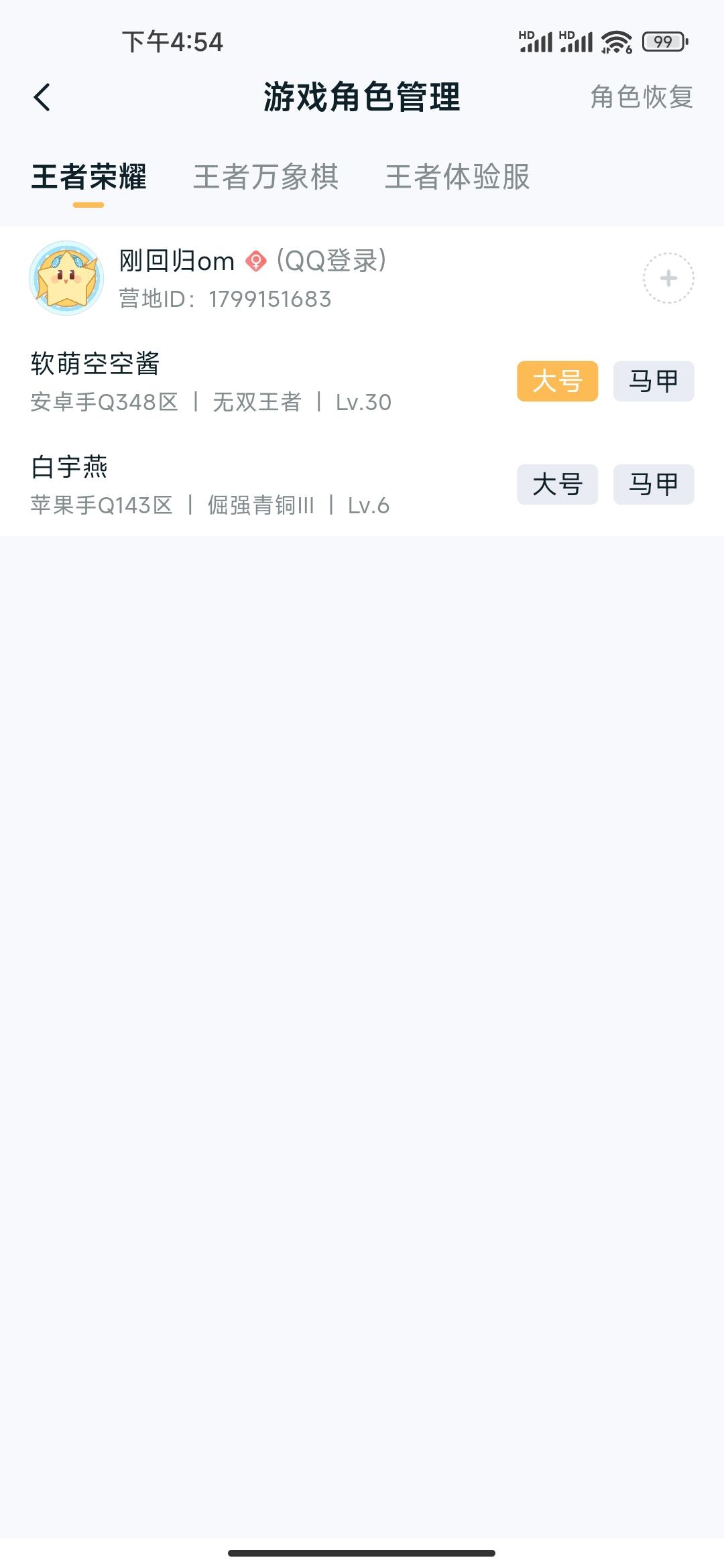Switch to the 王者万象棋 tab
Image resolution: width=724 pixels, height=1568 pixels.
coord(266,177)
